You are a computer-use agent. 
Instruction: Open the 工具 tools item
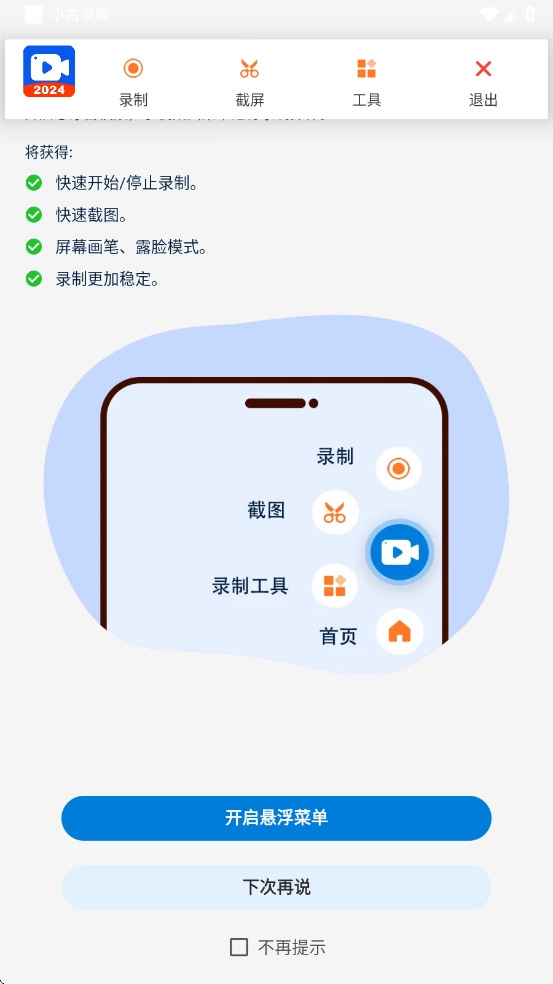pos(367,82)
